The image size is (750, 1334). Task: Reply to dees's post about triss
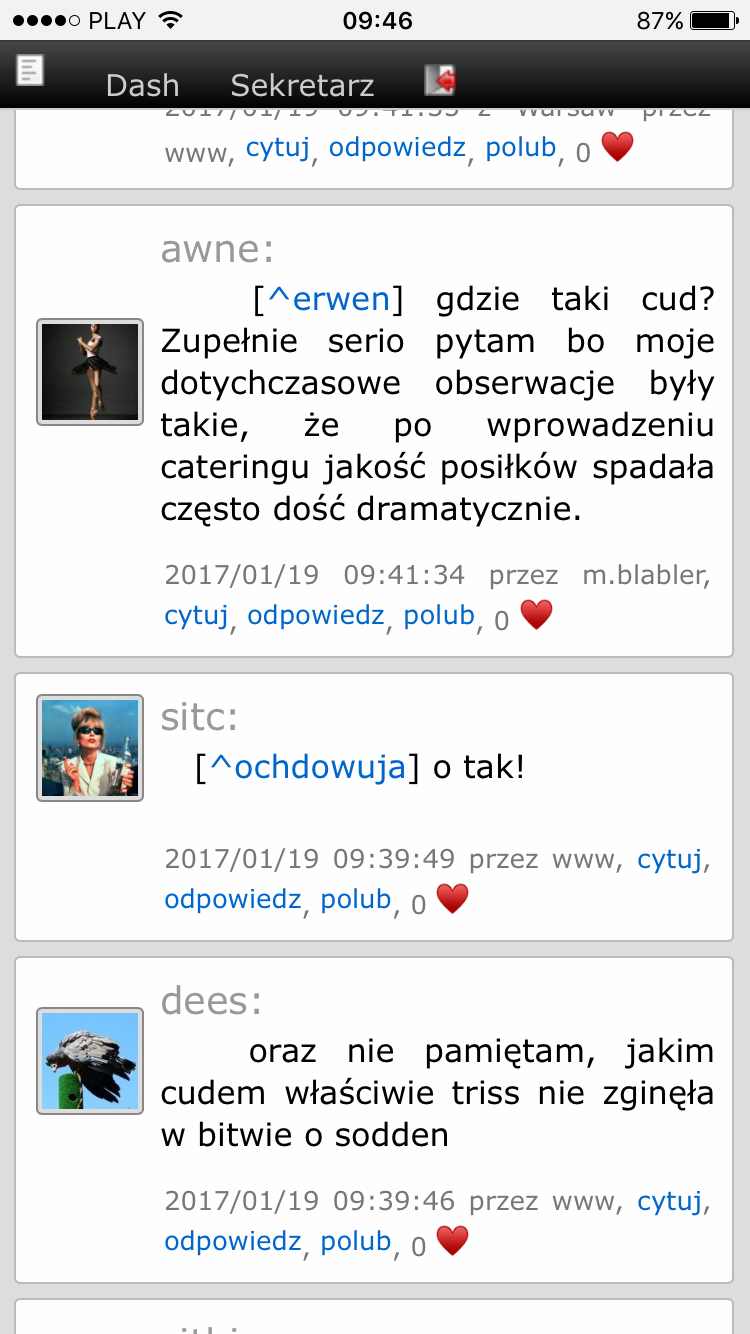point(232,1241)
